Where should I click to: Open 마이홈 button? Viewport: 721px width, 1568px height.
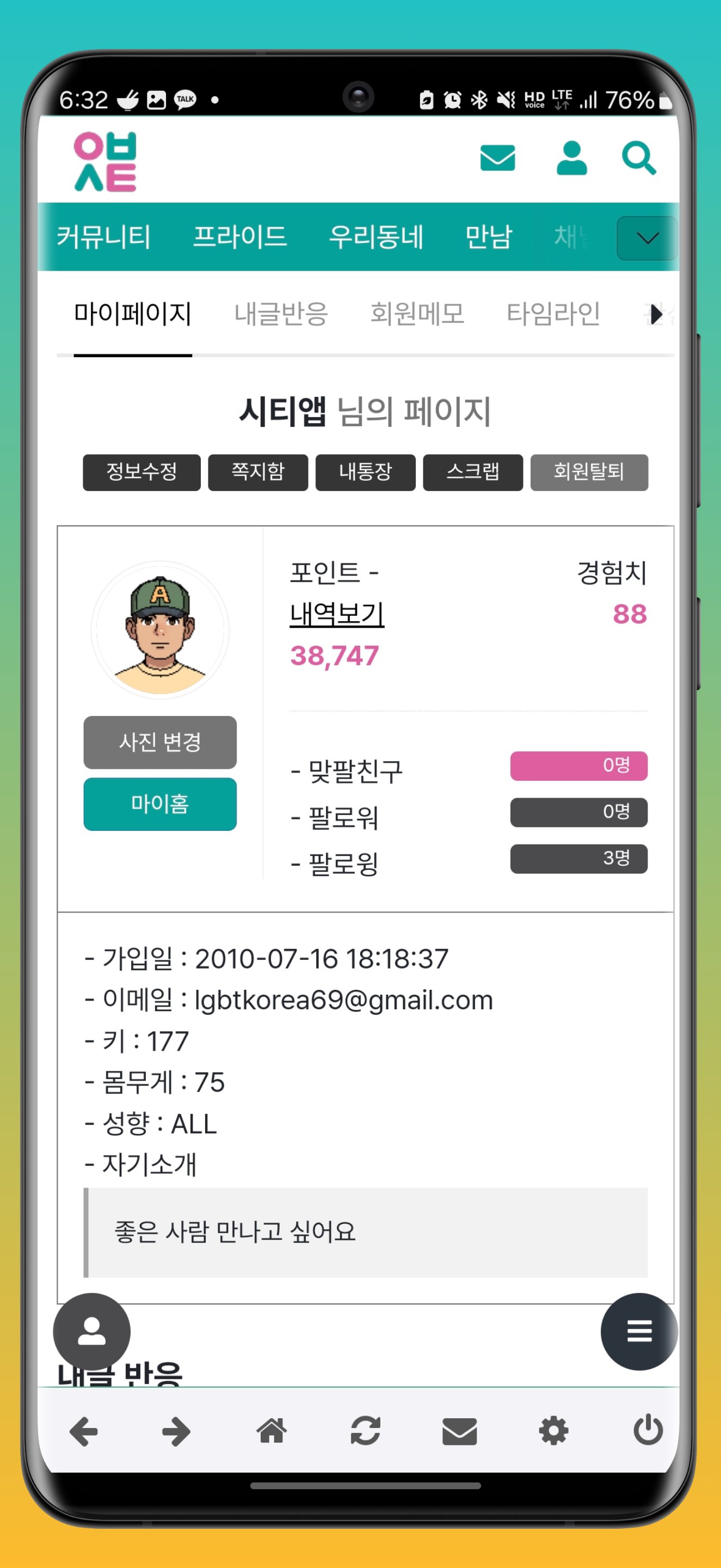(x=160, y=804)
